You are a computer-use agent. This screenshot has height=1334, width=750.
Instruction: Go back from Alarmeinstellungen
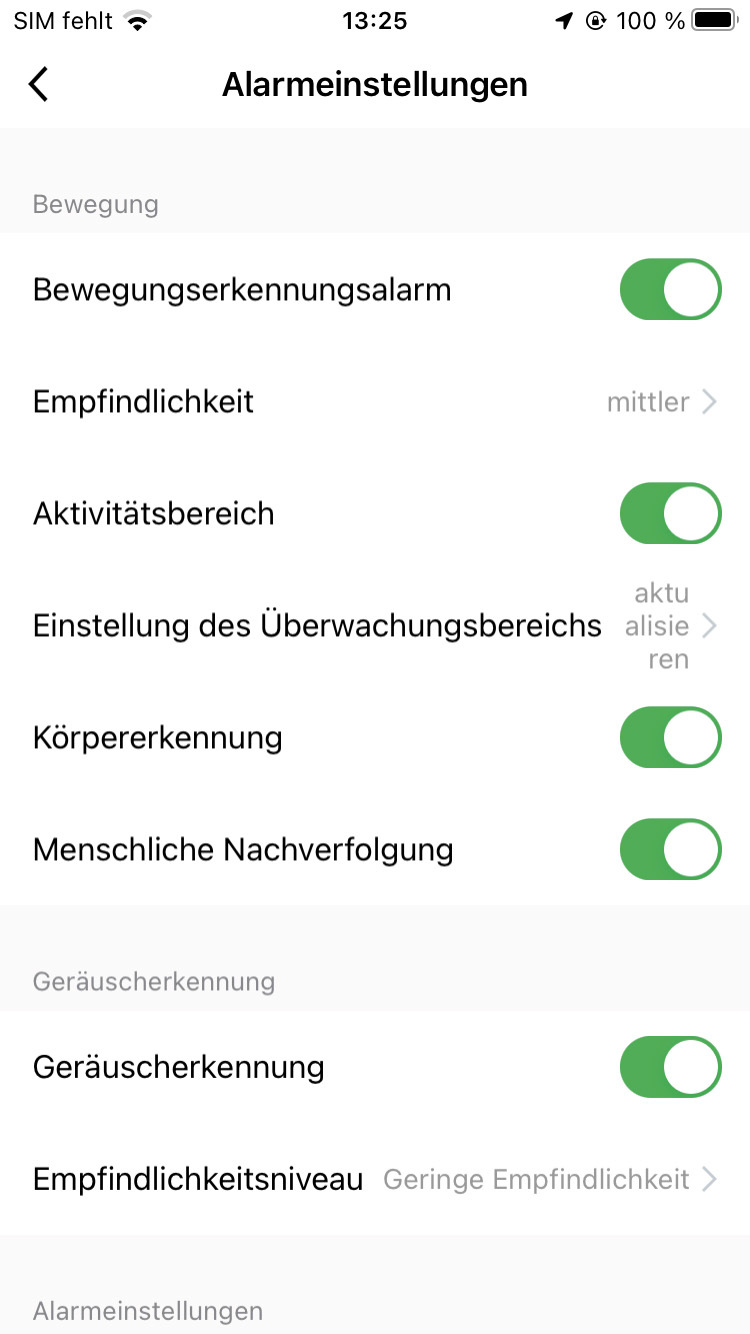coord(38,85)
